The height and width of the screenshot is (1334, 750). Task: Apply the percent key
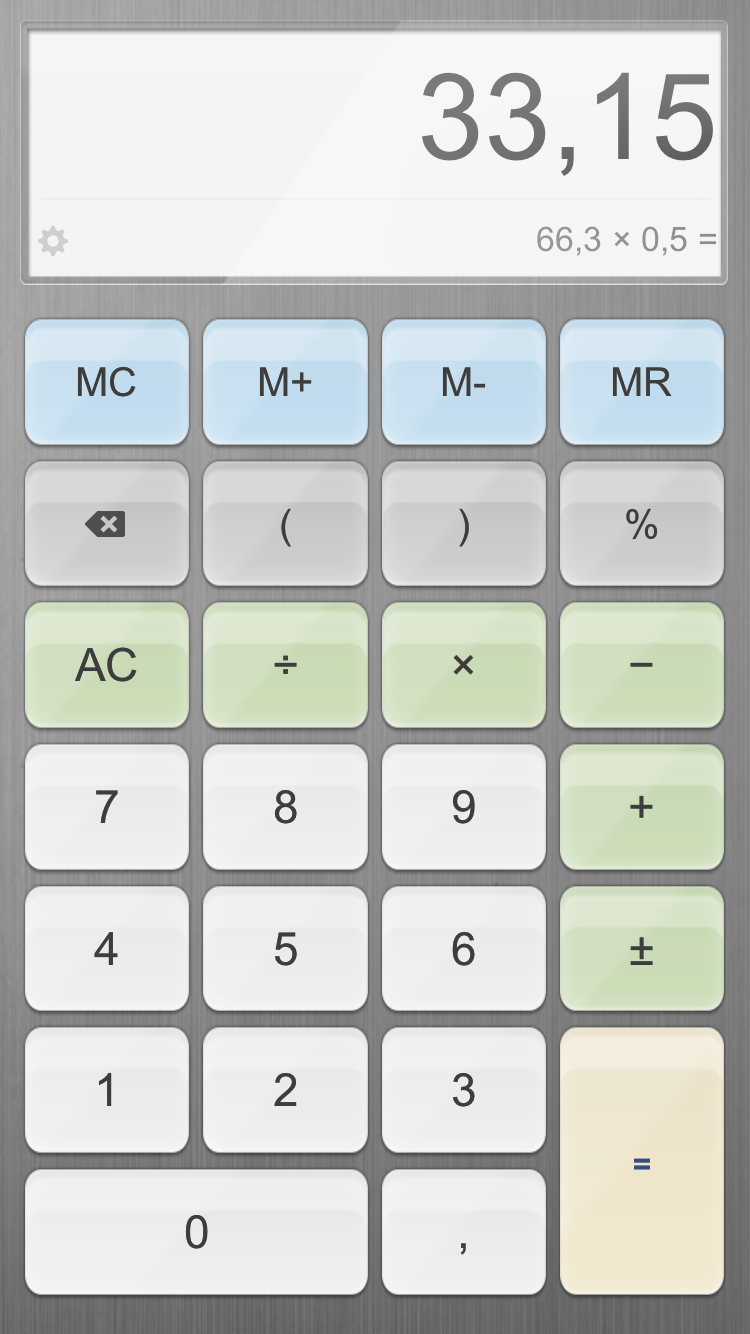641,524
